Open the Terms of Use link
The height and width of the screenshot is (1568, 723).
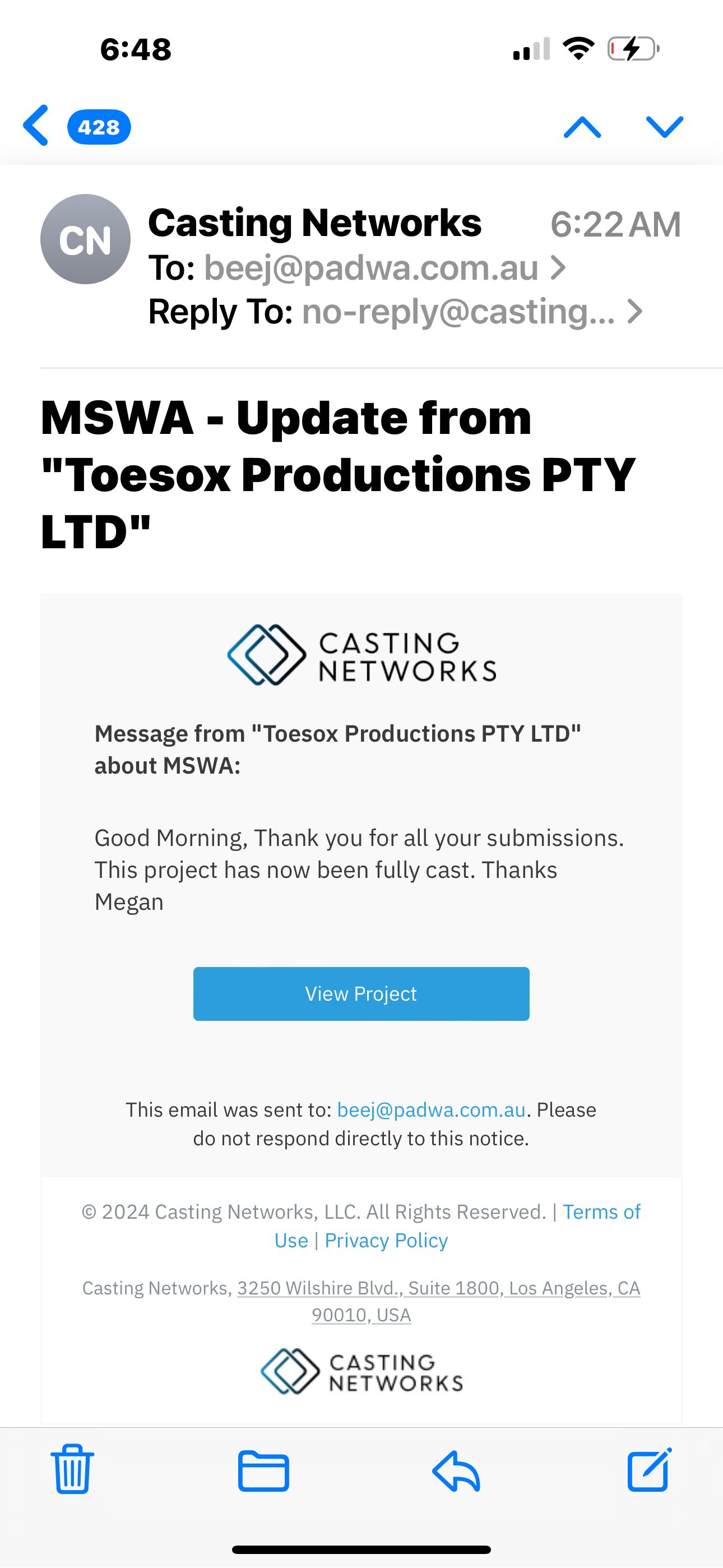click(601, 1212)
